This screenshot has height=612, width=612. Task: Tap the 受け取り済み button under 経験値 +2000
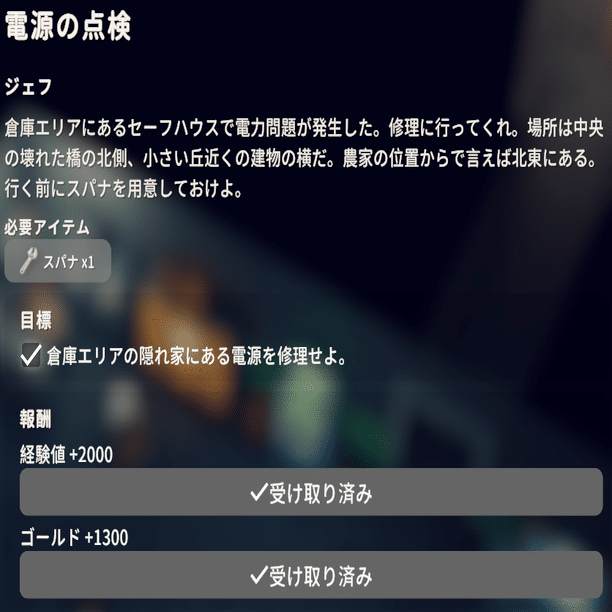310,492
